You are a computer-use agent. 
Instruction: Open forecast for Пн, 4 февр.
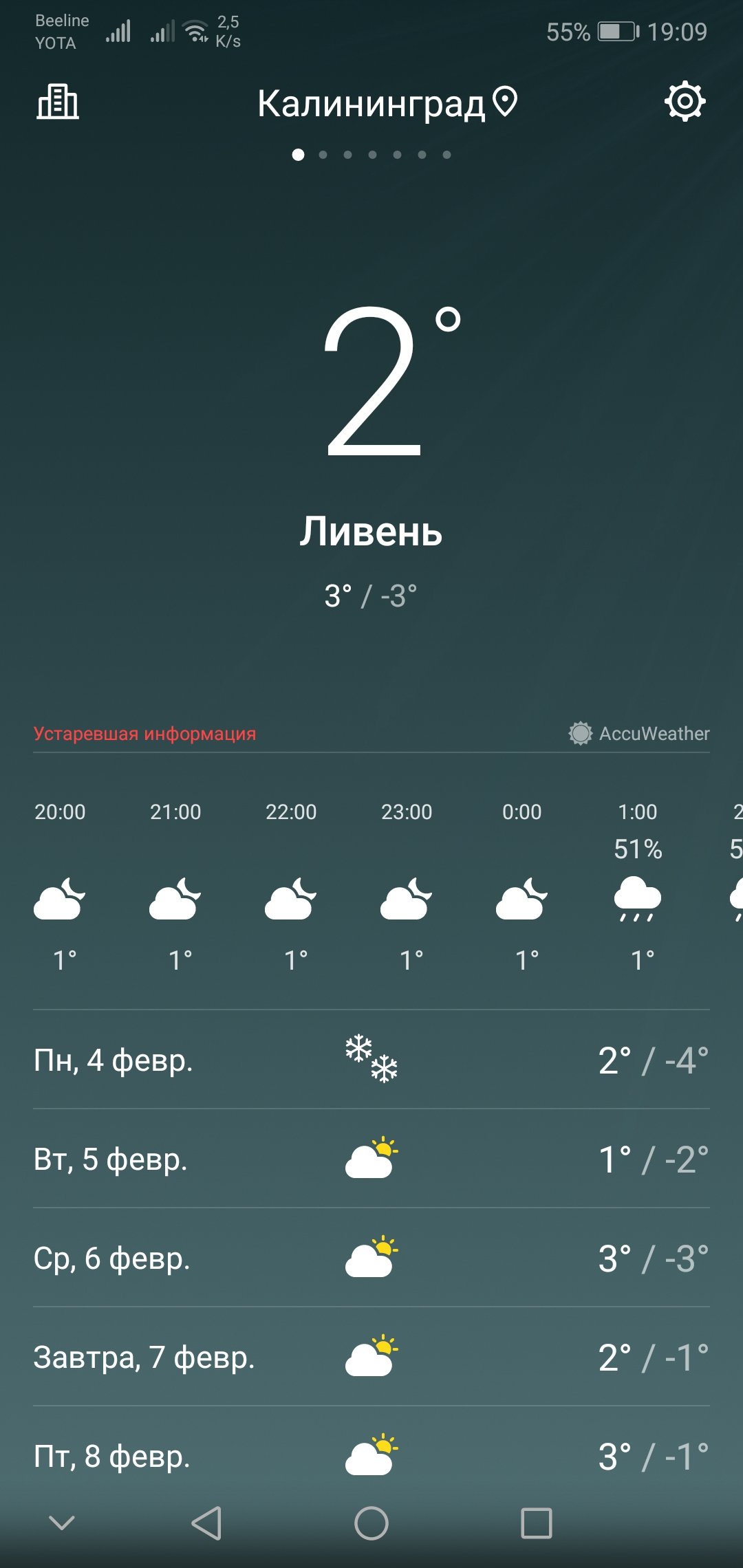pyautogui.click(x=371, y=1060)
